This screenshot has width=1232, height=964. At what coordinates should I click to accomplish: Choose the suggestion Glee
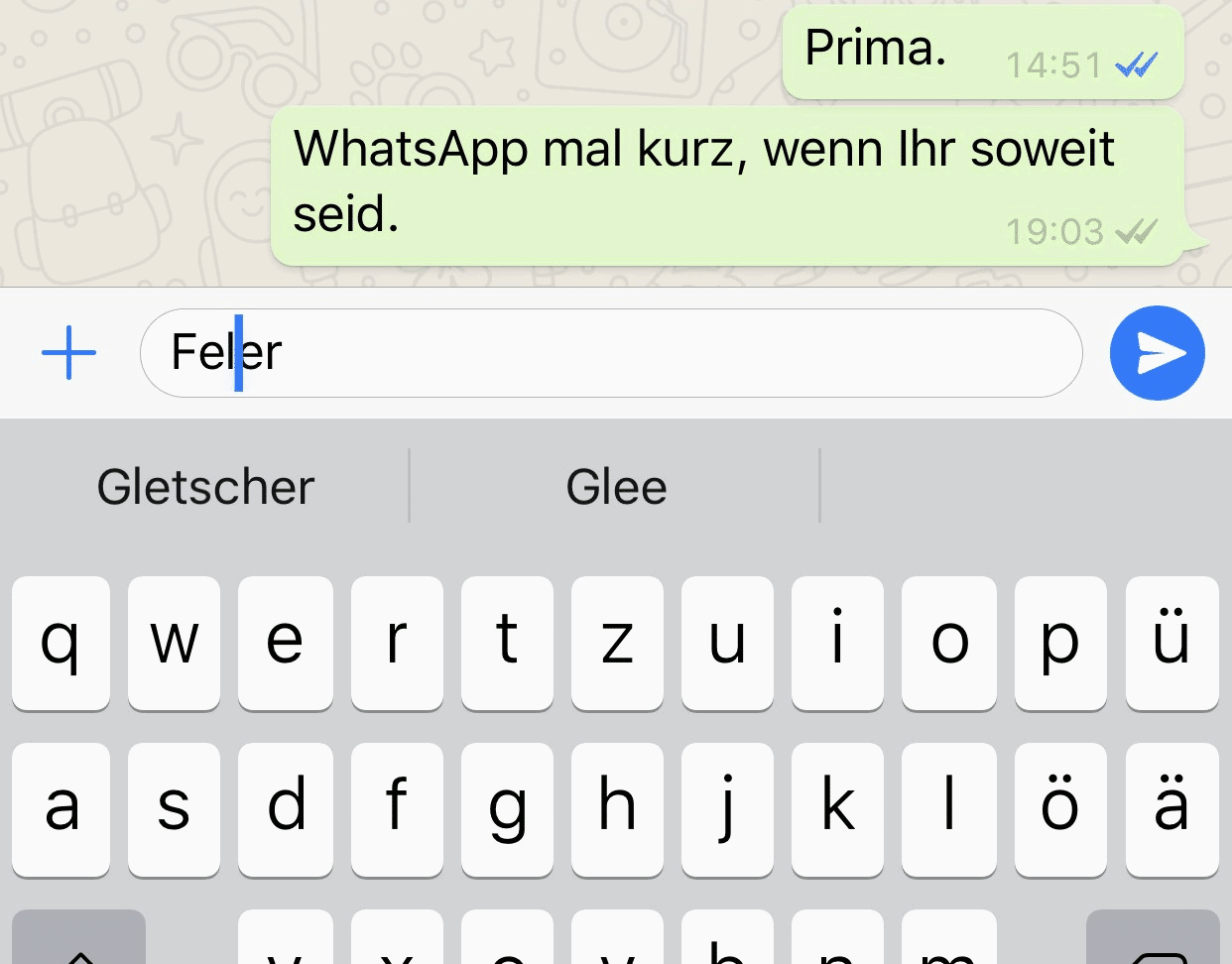[x=616, y=487]
